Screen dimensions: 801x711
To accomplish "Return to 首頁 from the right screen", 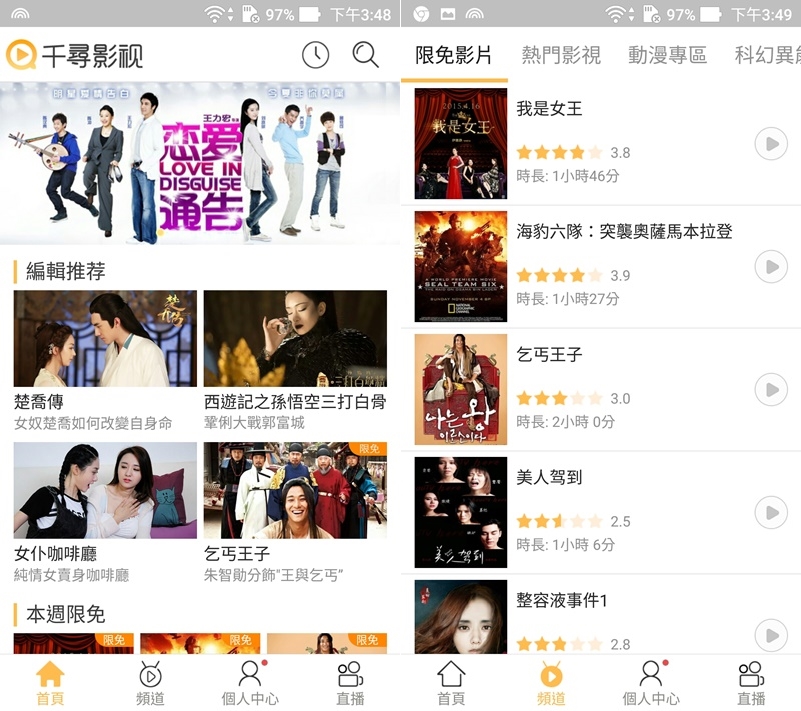I will (x=451, y=683).
